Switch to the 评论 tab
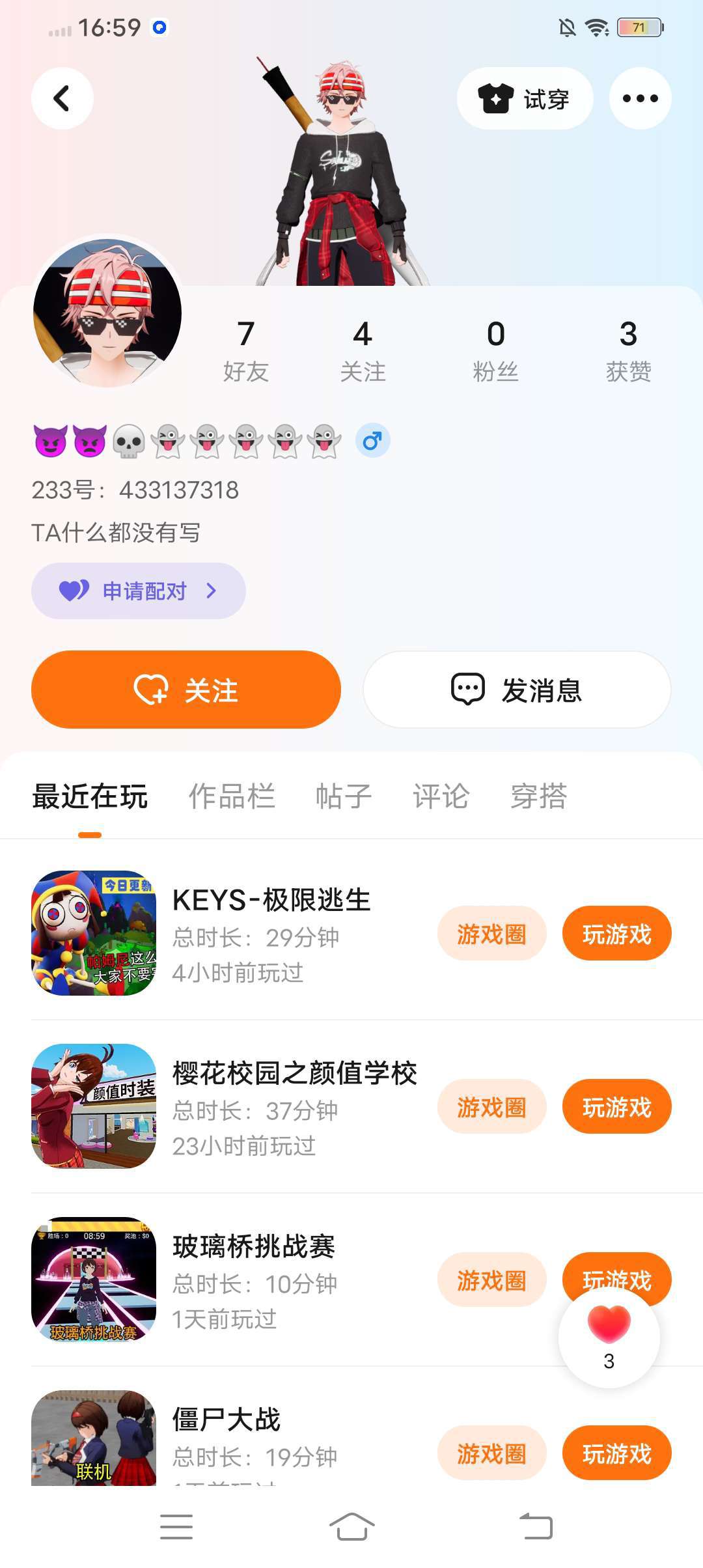 pos(441,796)
